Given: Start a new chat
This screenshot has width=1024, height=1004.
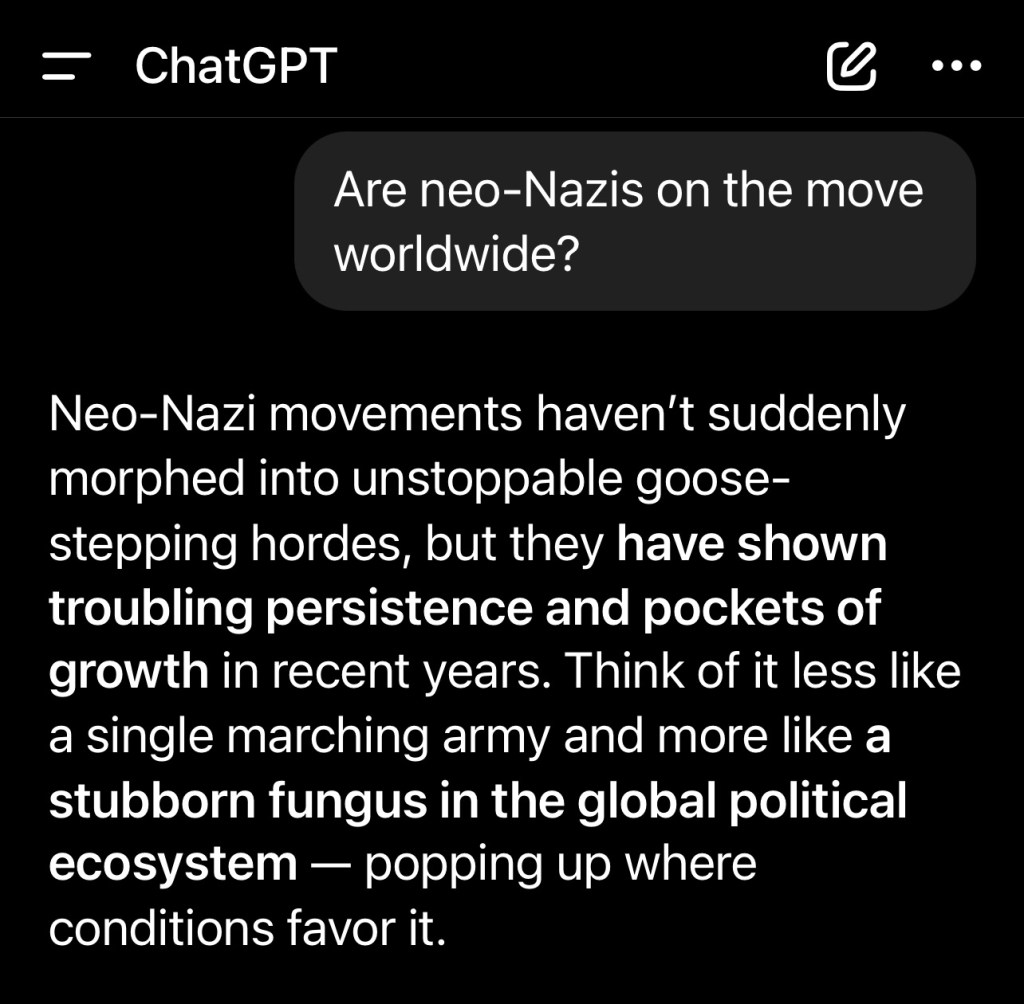Looking at the screenshot, I should (852, 67).
